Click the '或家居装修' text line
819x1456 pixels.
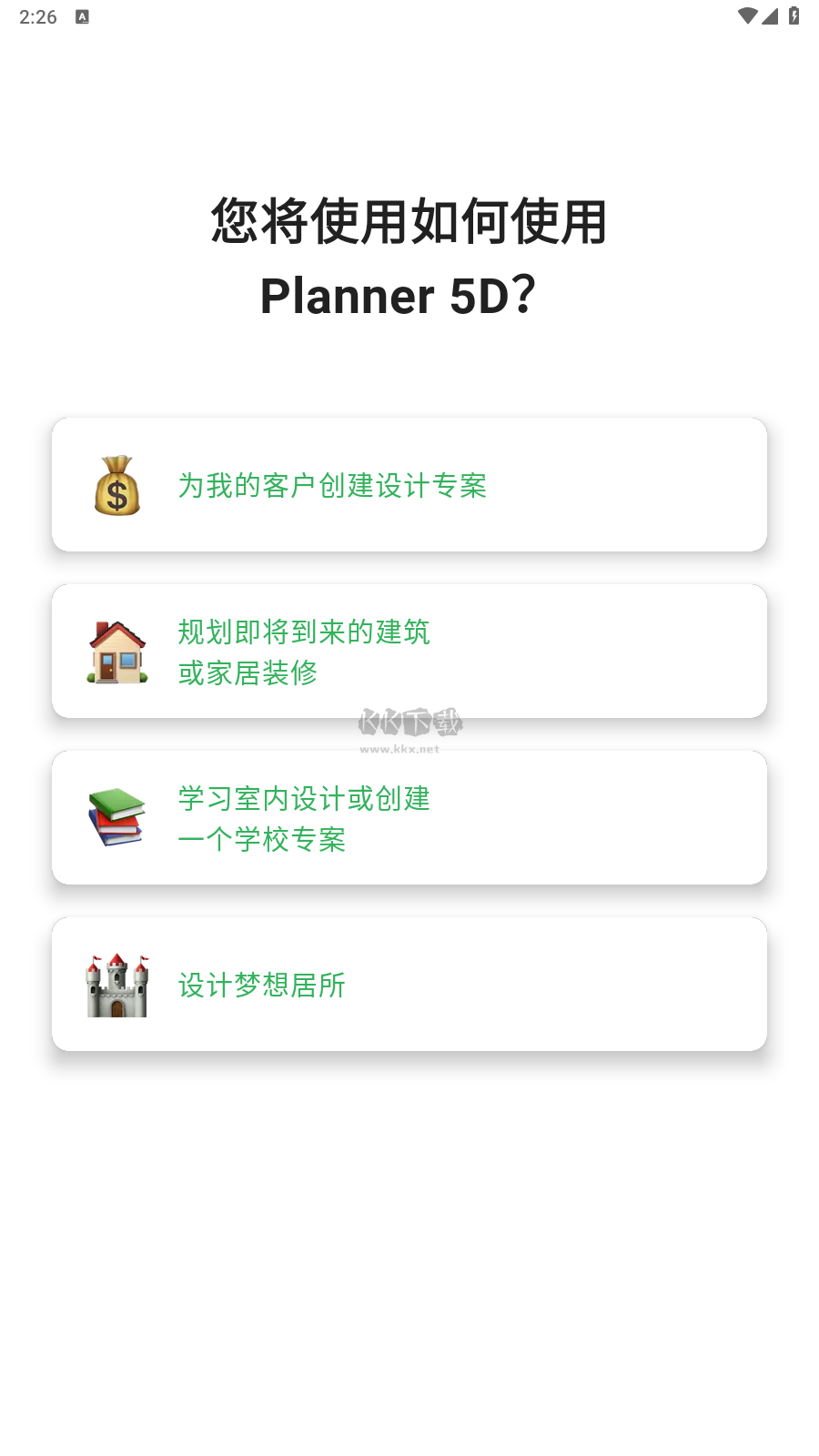pos(248,673)
